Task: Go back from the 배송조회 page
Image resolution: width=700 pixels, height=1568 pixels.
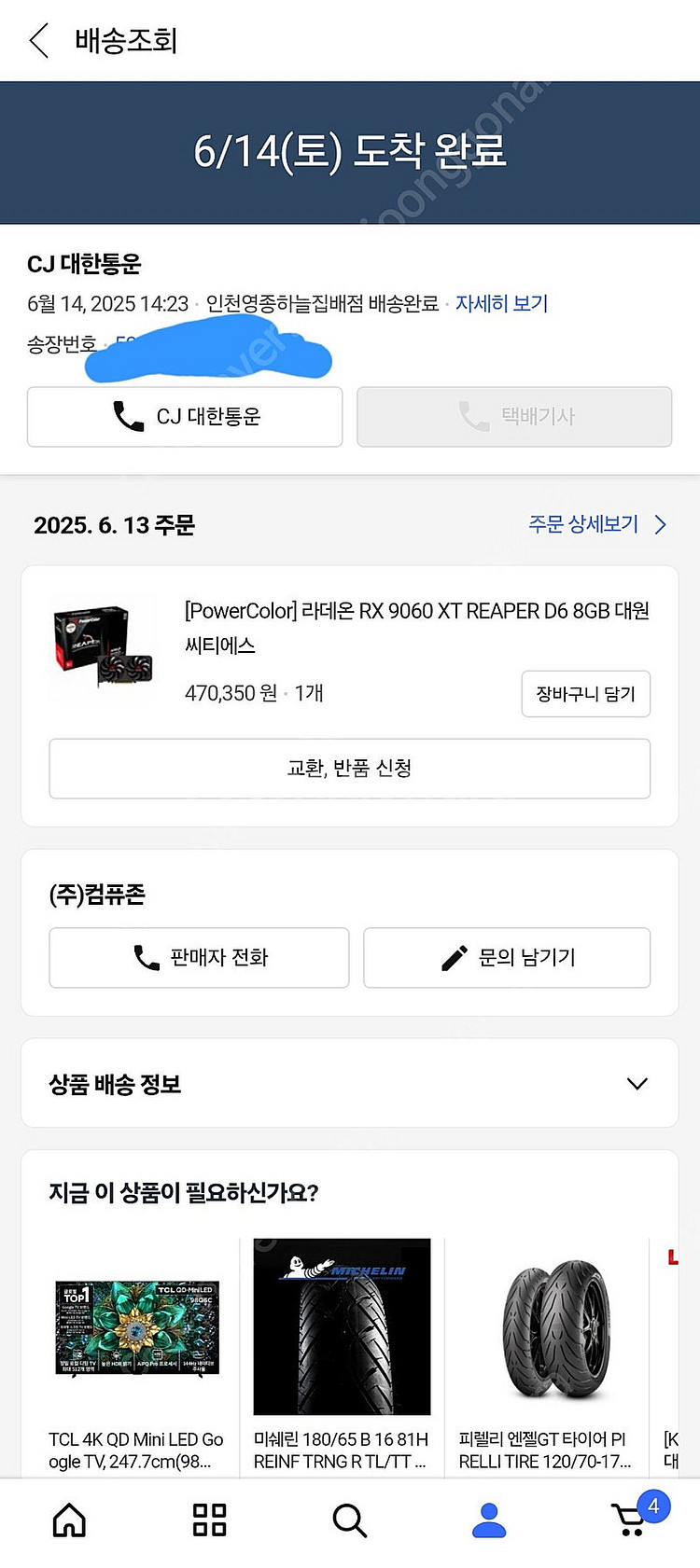Action: pos(39,41)
